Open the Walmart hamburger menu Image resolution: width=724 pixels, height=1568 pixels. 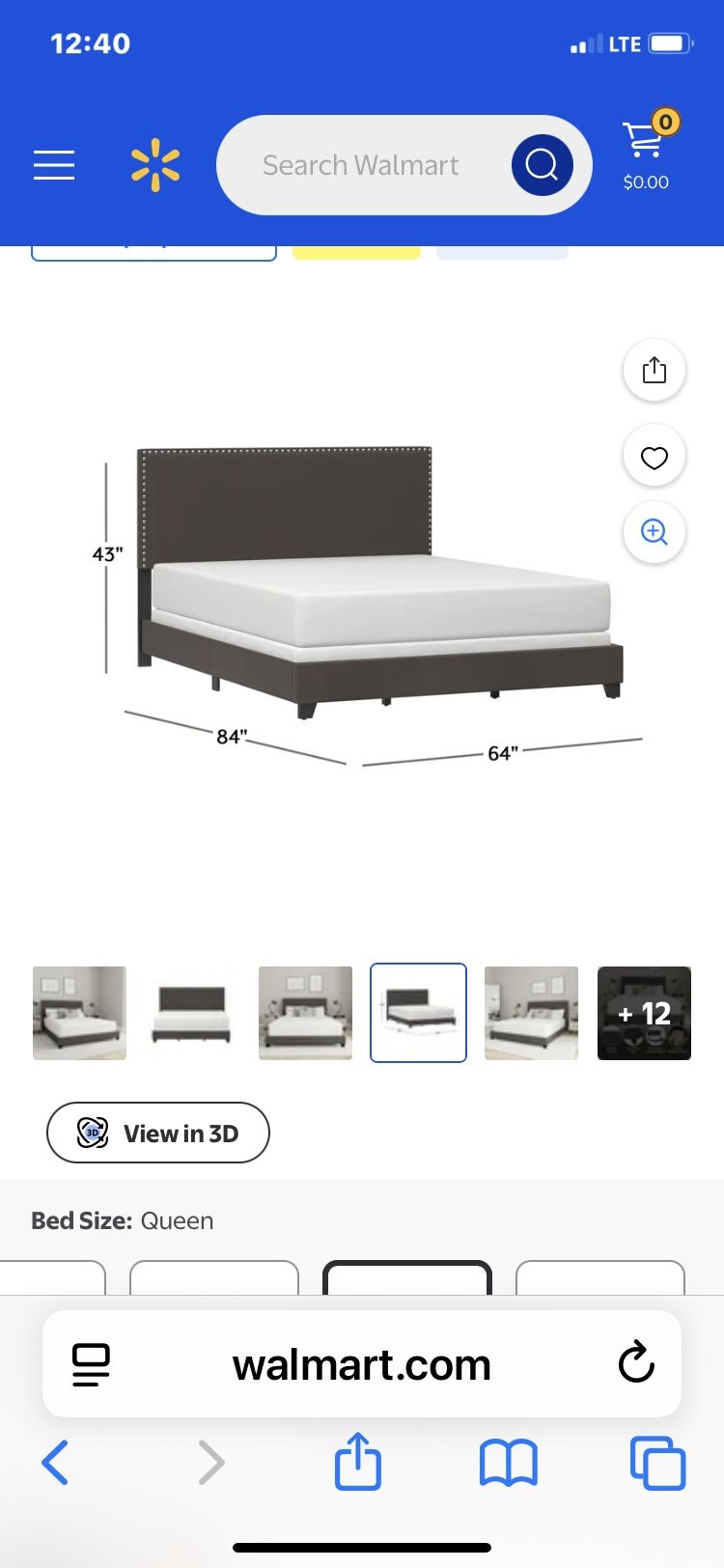(54, 165)
